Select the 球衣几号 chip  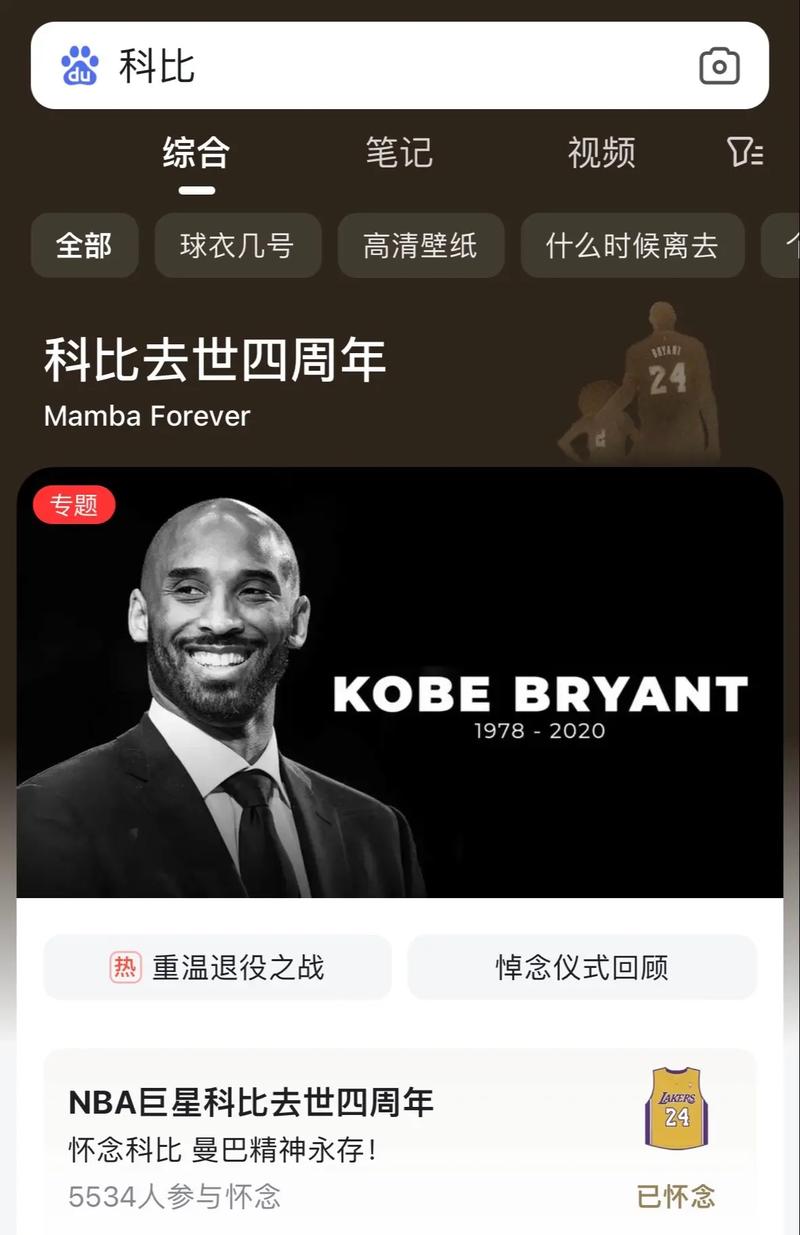point(237,245)
